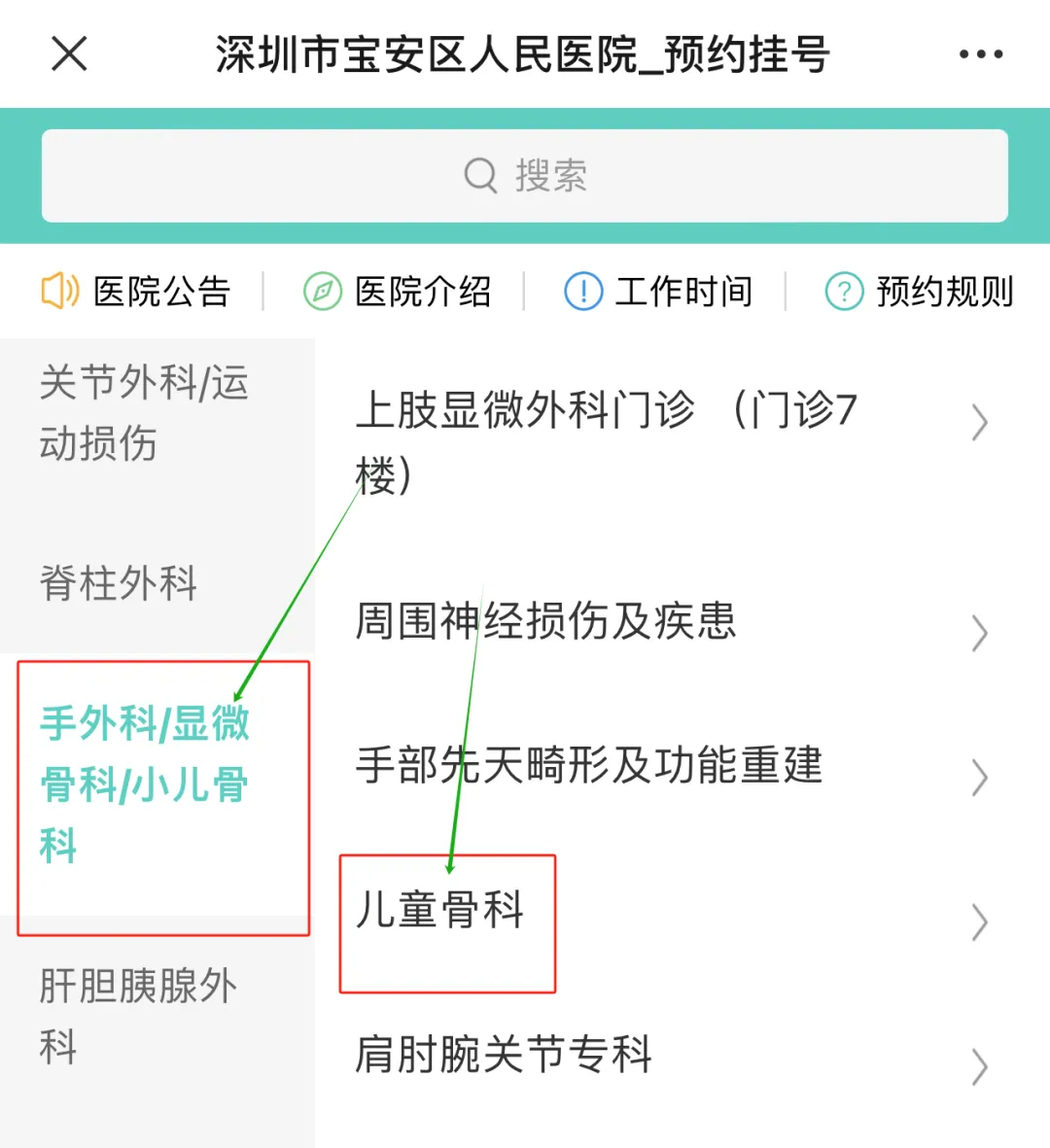
Task: Open 儿童骨科 clinic
Action: tap(671, 911)
